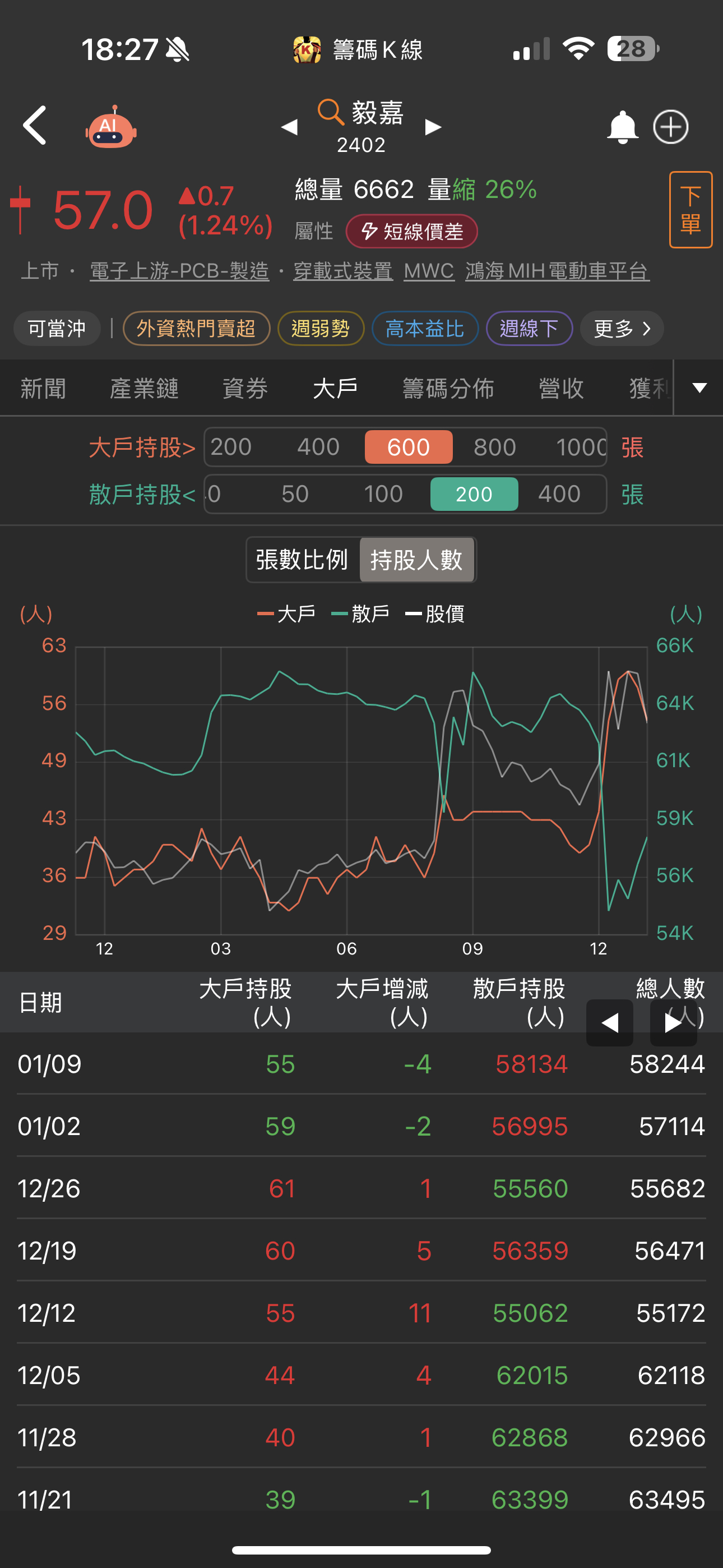Open the 電子上游-PCB-製造 category link
Image resolution: width=723 pixels, height=1568 pixels.
click(x=179, y=271)
